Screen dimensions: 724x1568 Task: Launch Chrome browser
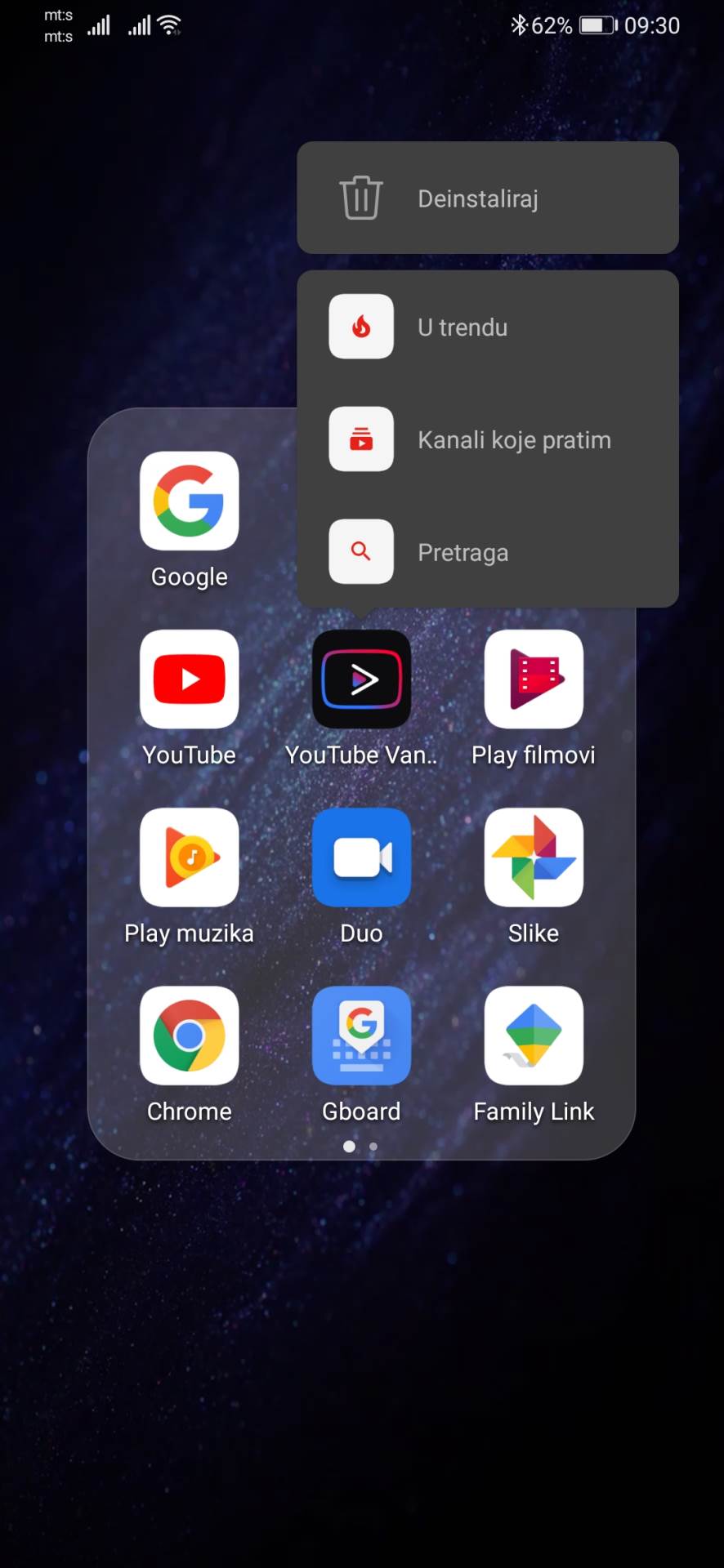point(190,1036)
